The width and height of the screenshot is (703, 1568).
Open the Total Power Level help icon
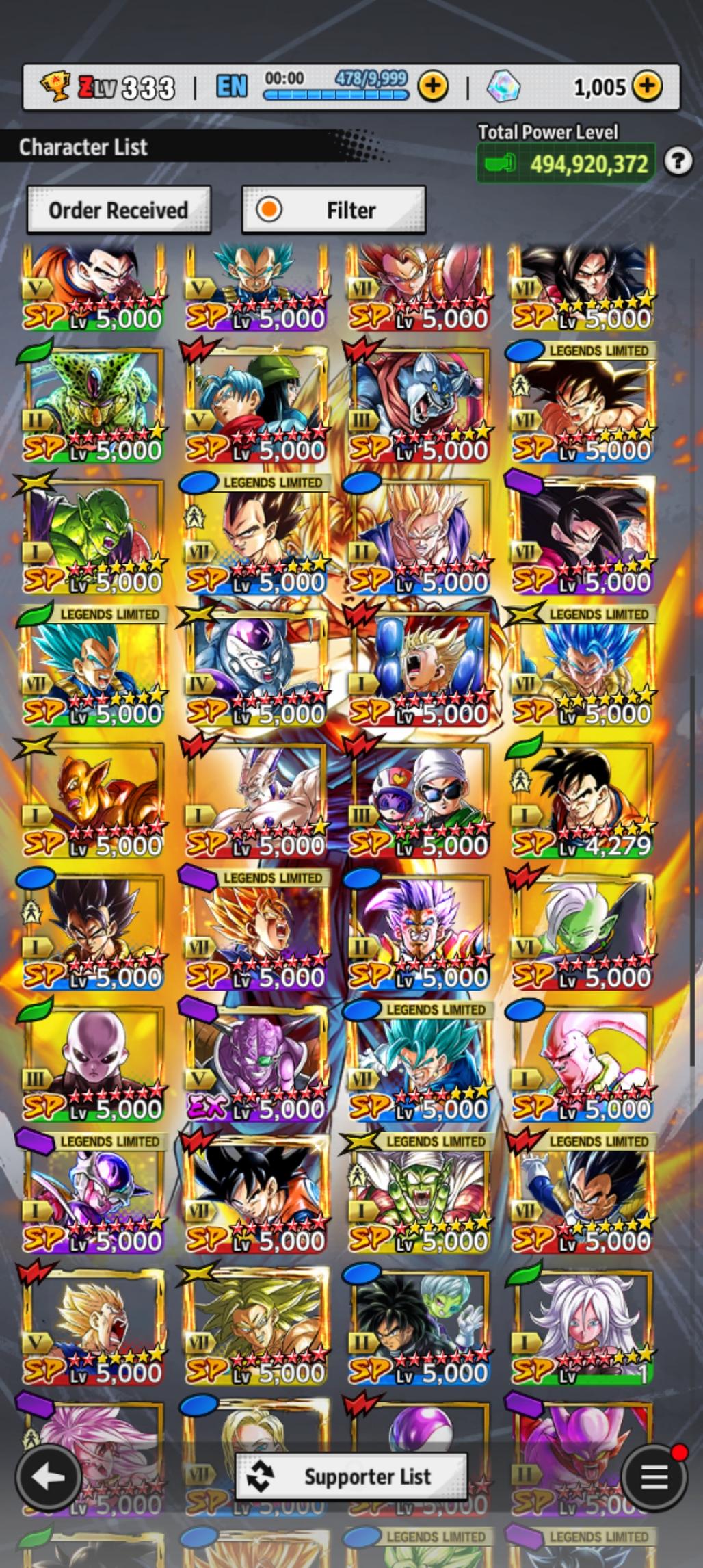678,161
